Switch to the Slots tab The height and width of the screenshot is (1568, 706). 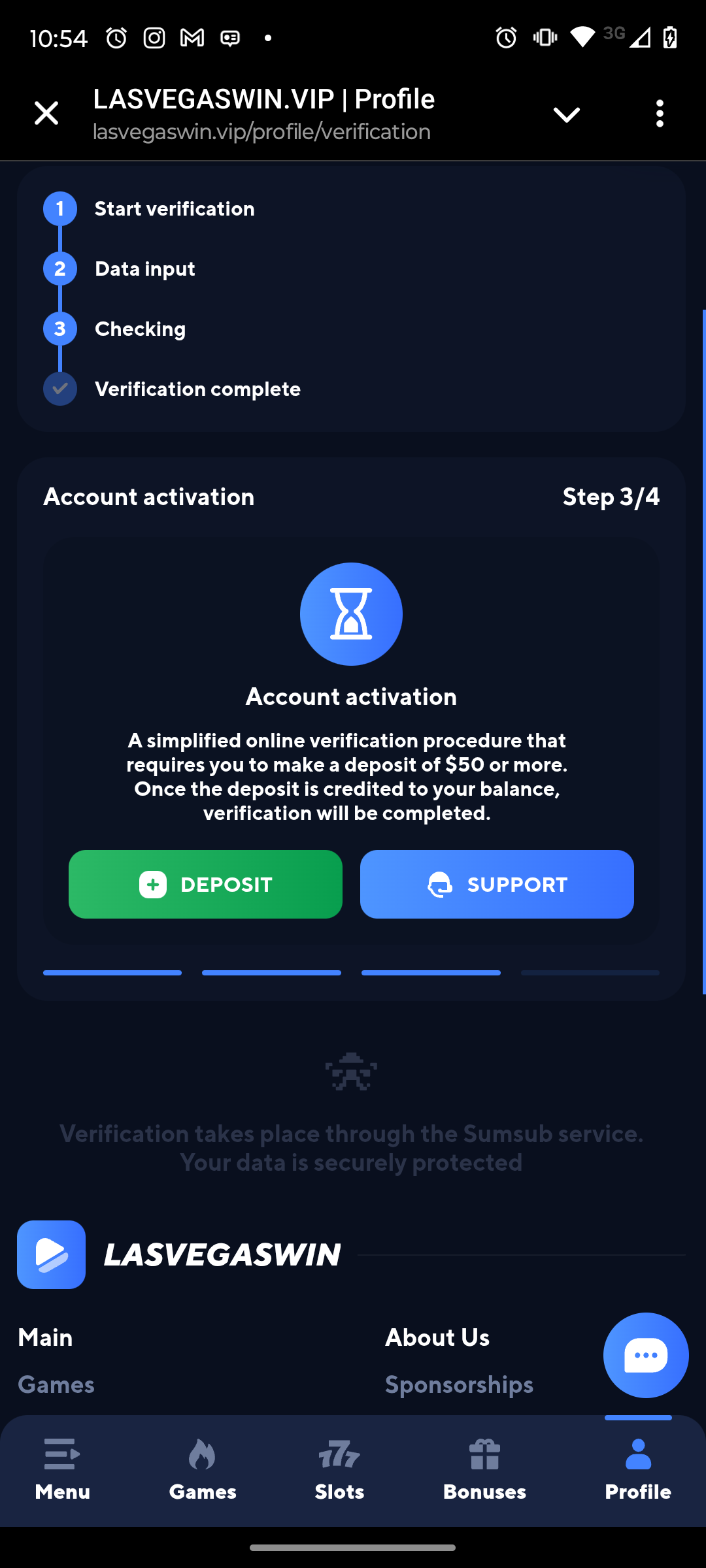339,1470
